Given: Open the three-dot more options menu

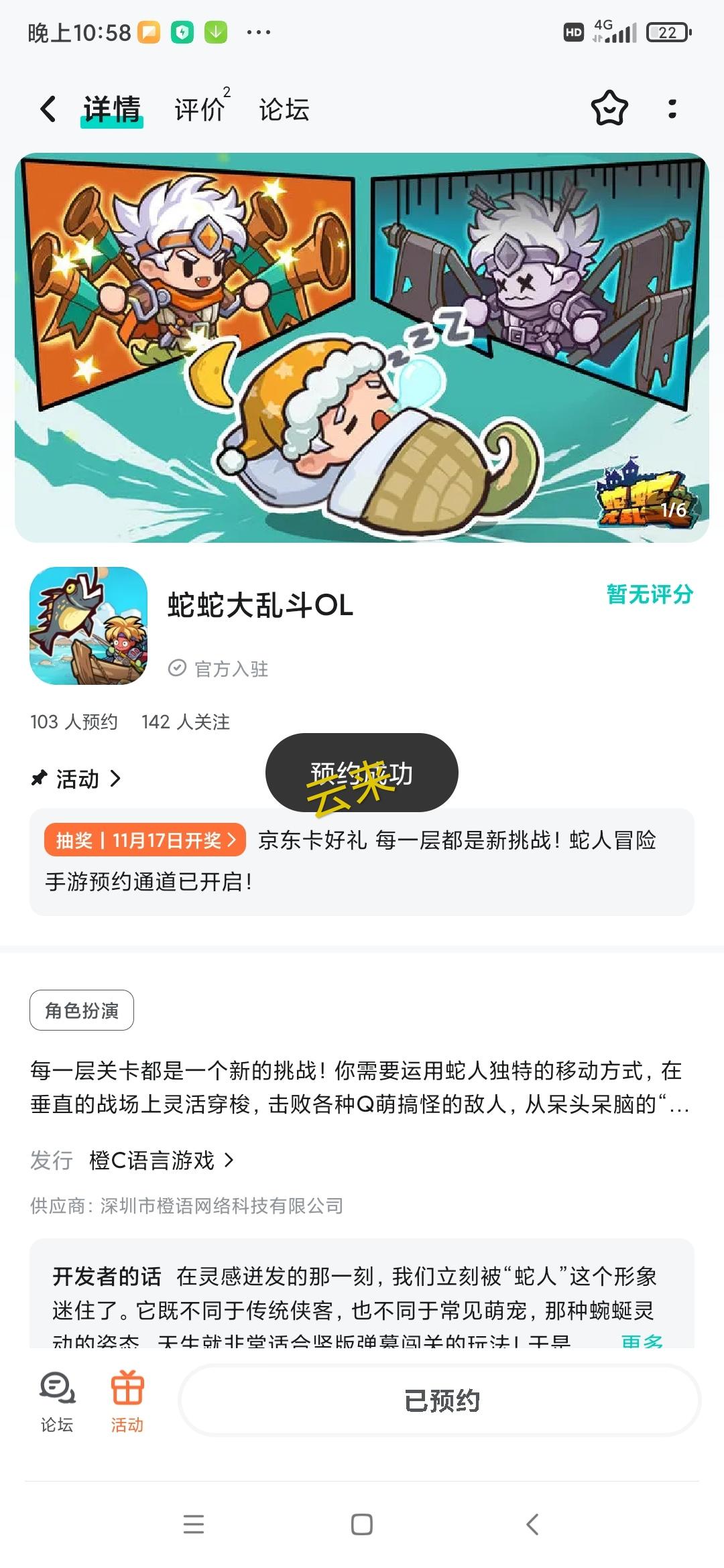Looking at the screenshot, I should pyautogui.click(x=672, y=107).
